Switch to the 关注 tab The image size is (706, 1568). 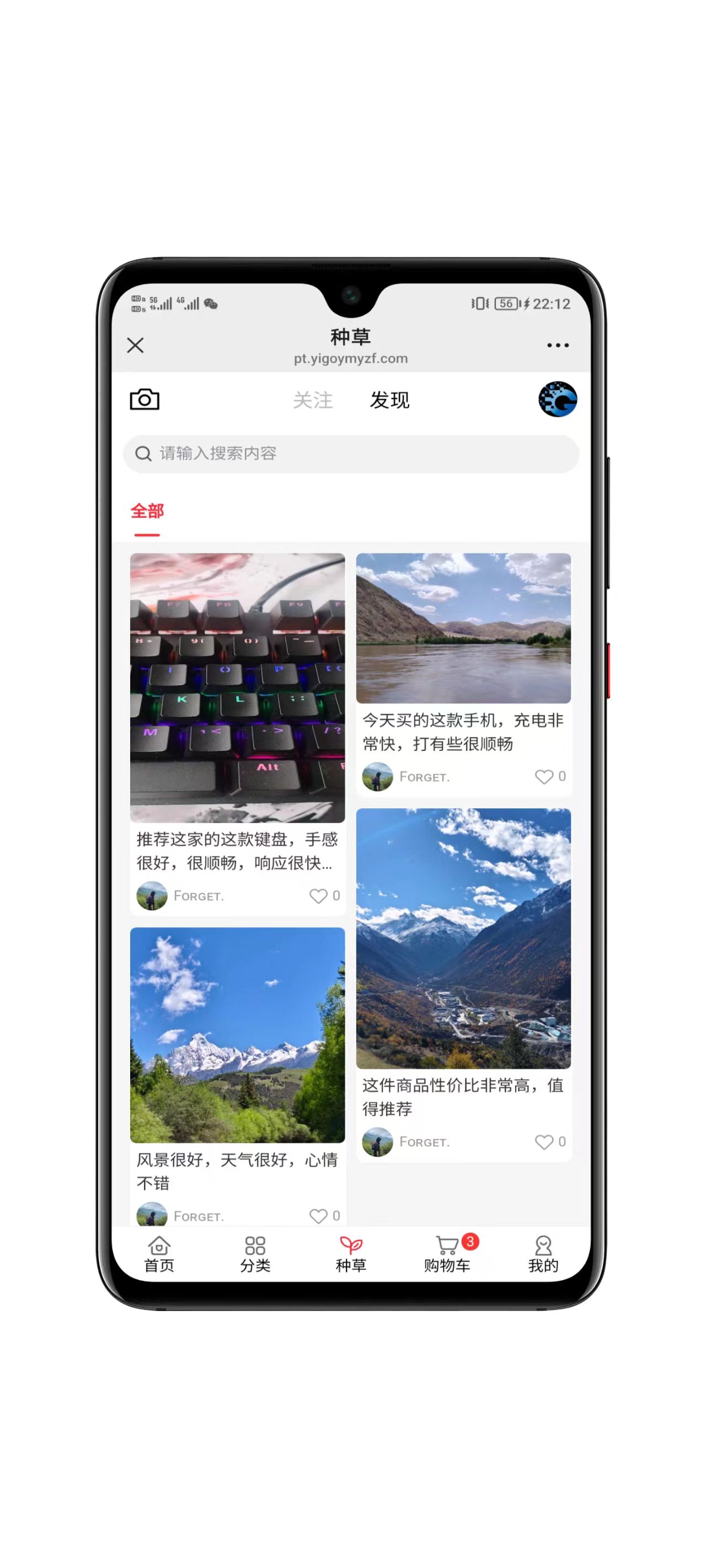click(x=313, y=400)
